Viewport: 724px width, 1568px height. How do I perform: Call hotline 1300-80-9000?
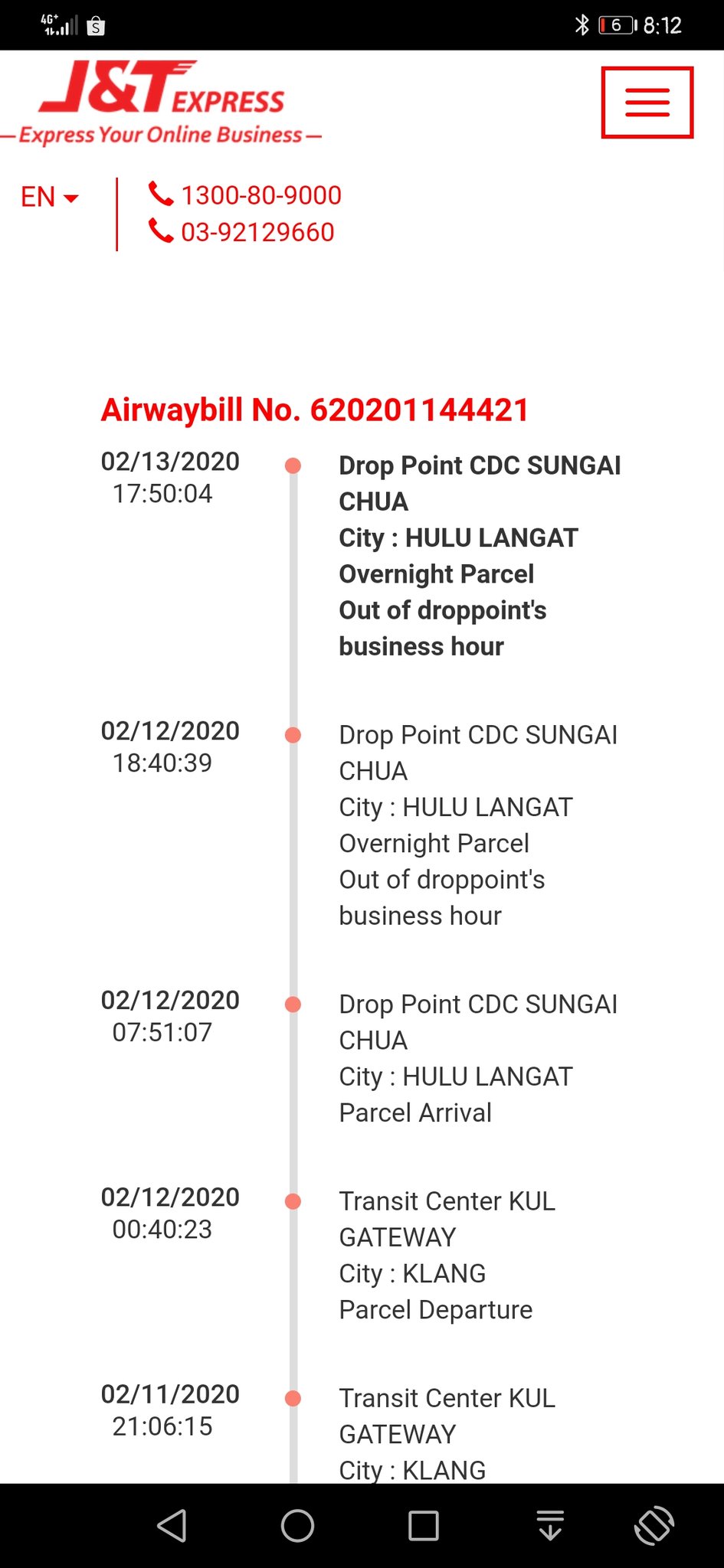coord(244,195)
